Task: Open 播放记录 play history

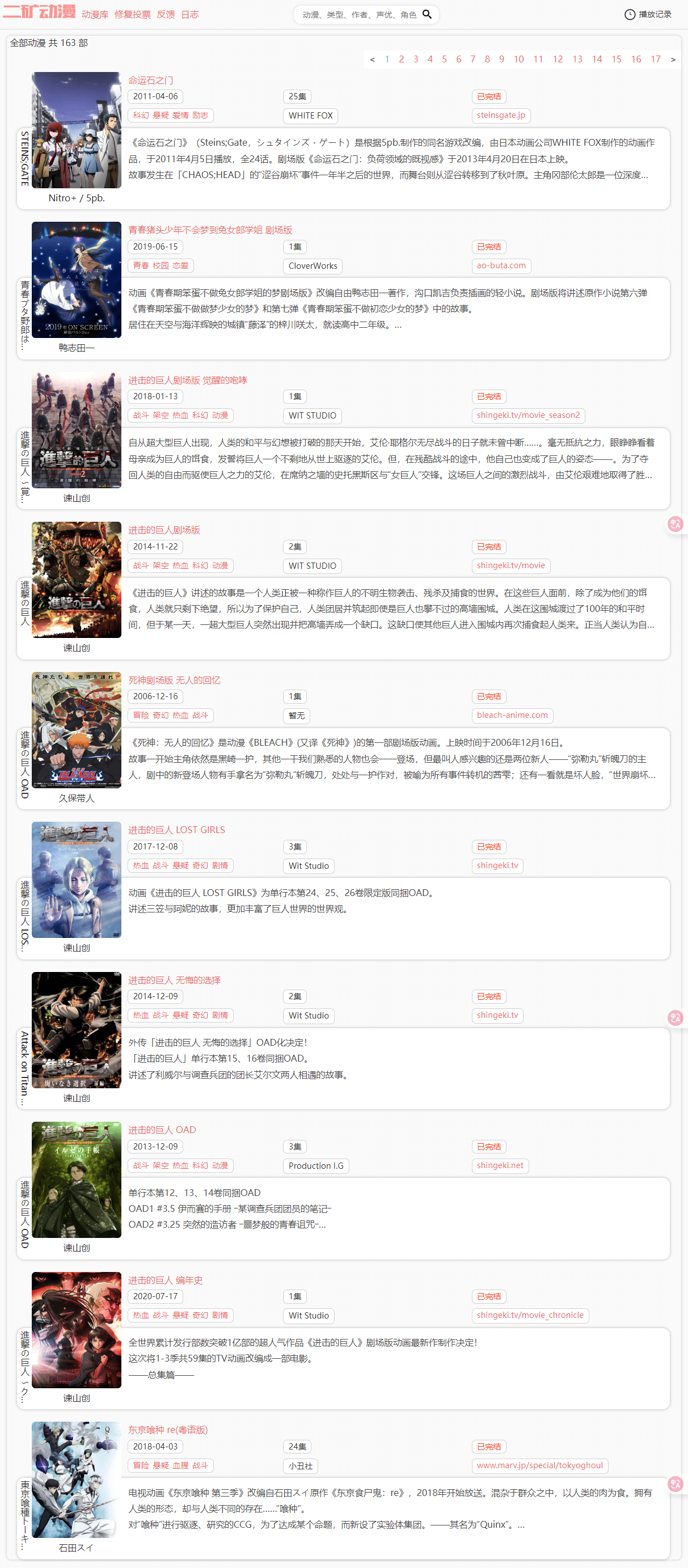Action: click(648, 14)
